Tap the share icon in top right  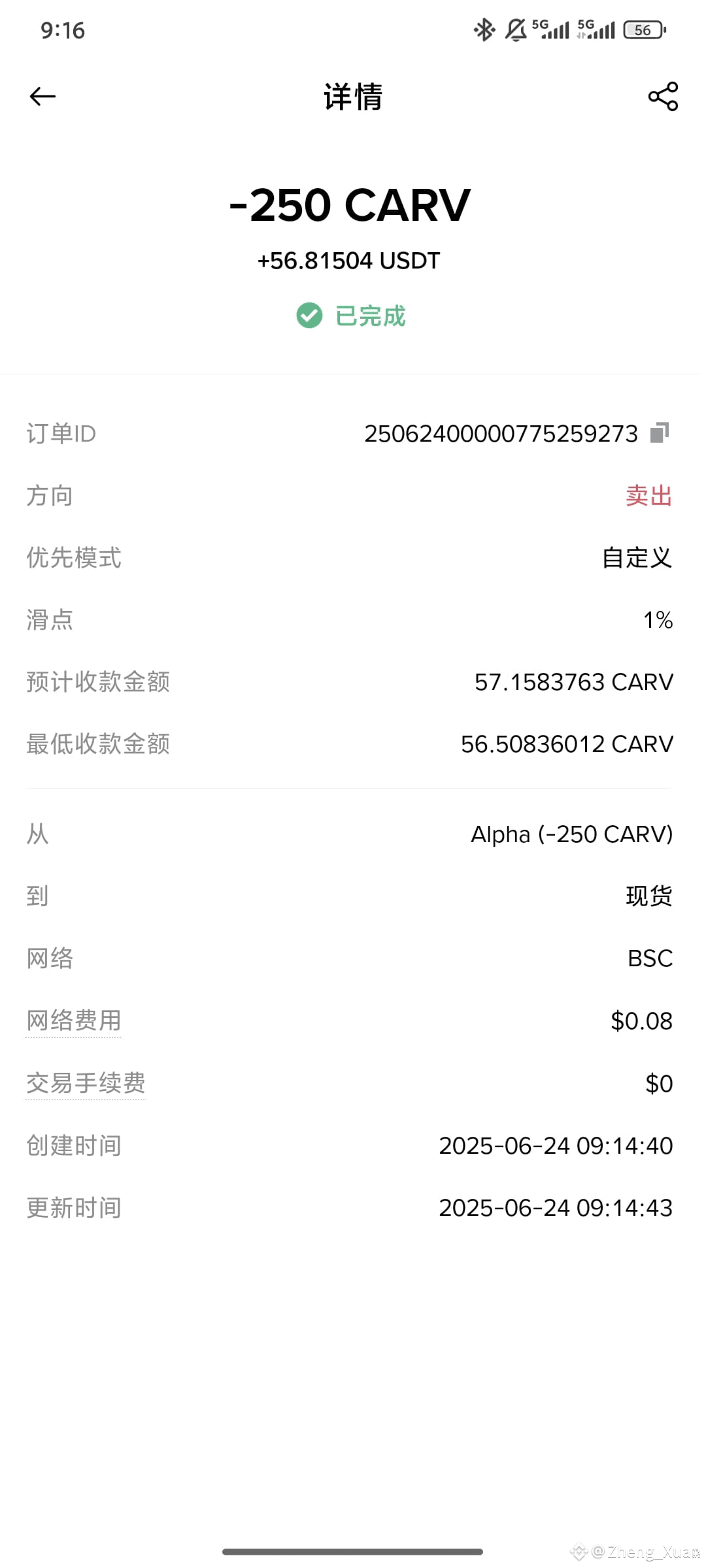click(x=662, y=97)
